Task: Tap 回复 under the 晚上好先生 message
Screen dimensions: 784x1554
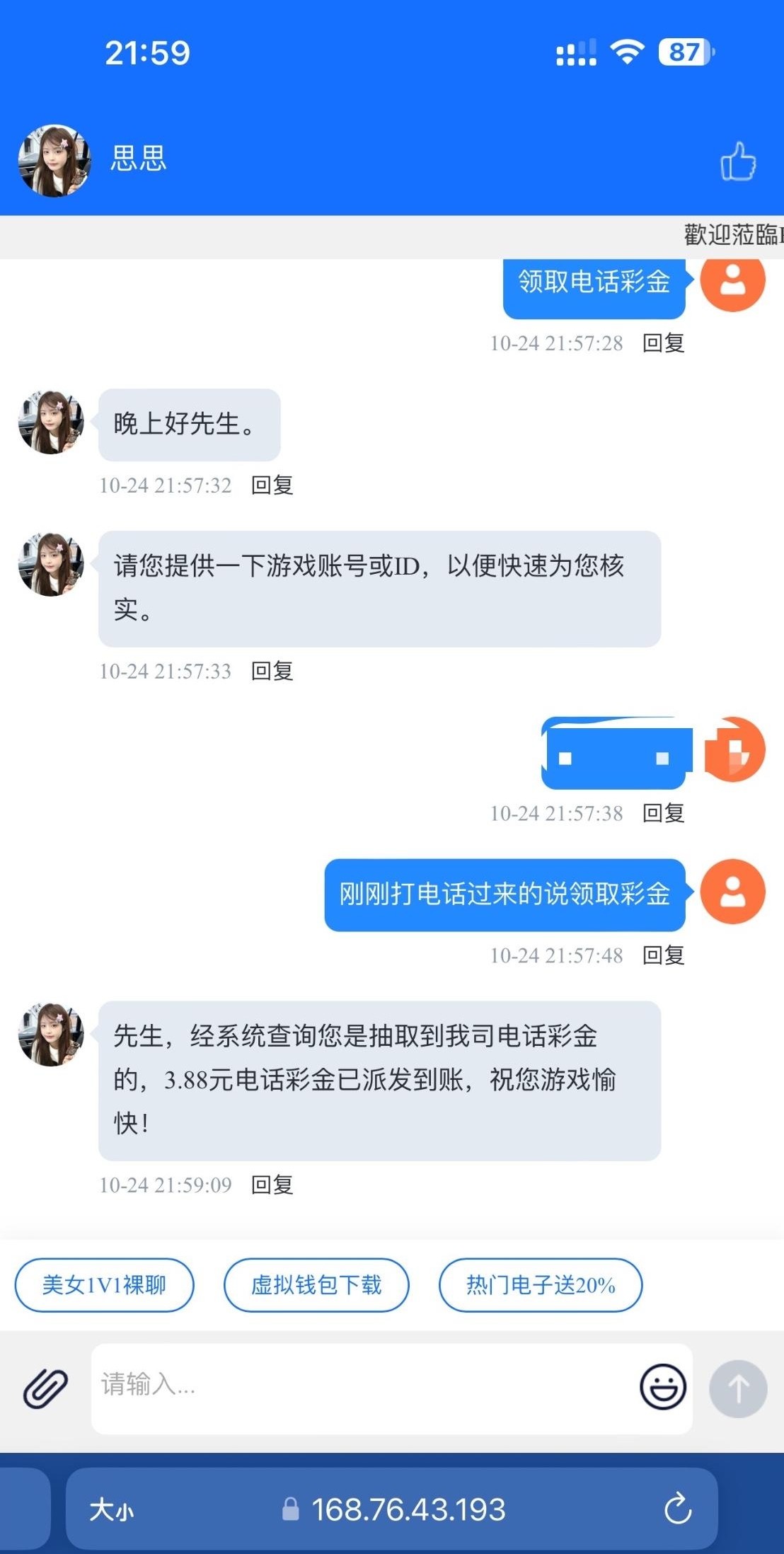Action: 272,485
